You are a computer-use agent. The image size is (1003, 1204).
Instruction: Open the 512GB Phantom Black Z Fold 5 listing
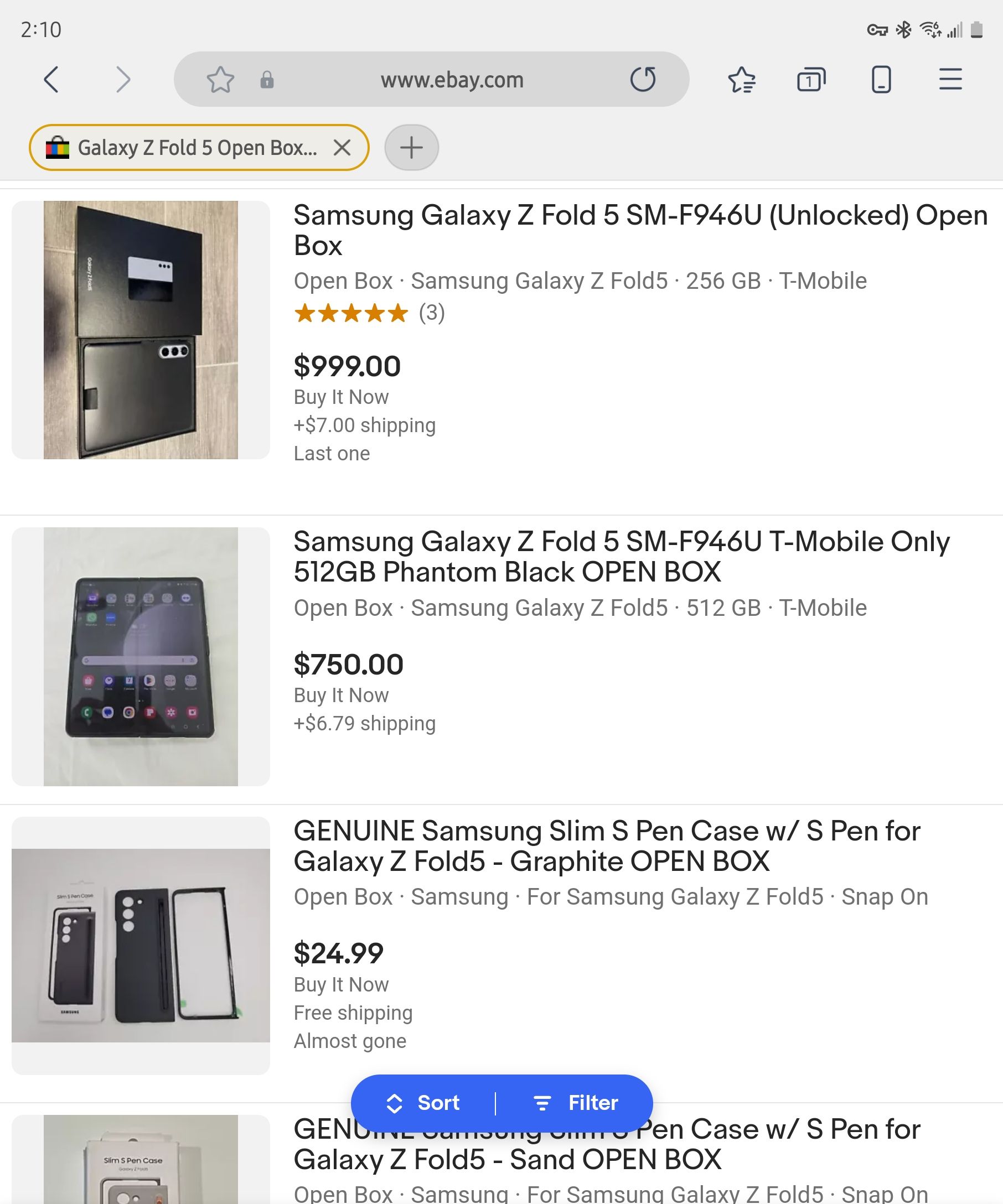tap(621, 556)
